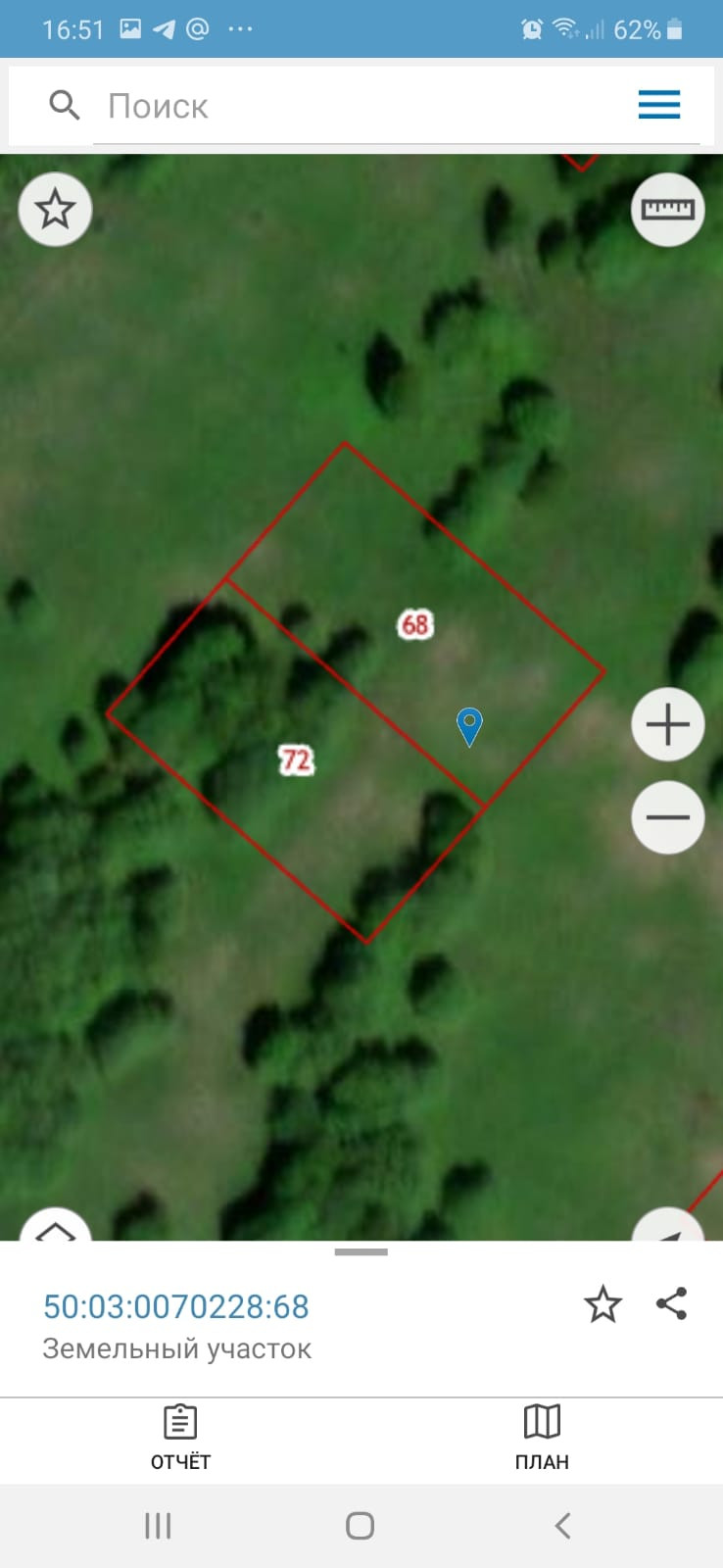The image size is (723, 1568).
Task: Open the map layers button
Action: pyautogui.click(x=55, y=1230)
